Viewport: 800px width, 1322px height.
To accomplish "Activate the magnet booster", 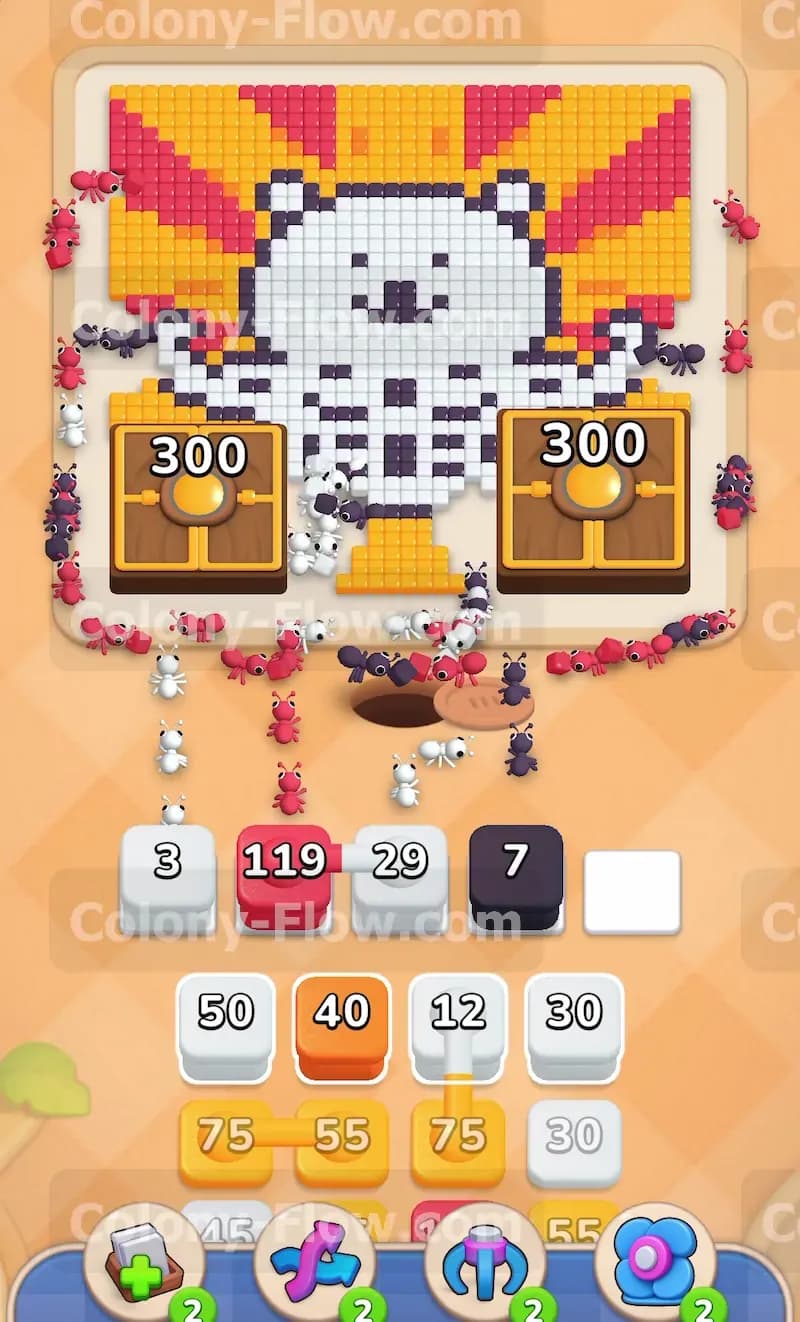I will pos(485,1262).
